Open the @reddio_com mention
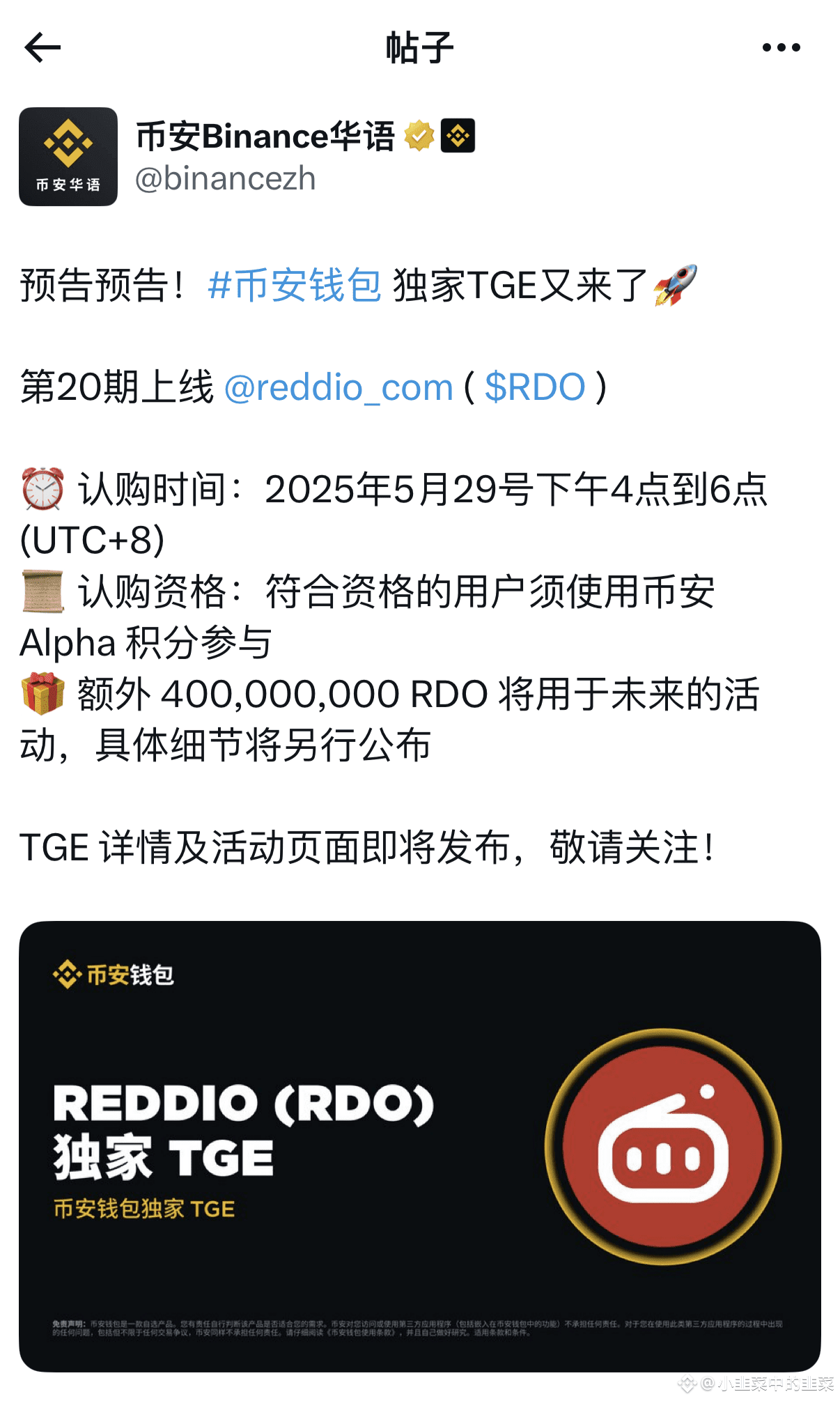Image resolution: width=840 pixels, height=1401 pixels. click(339, 387)
